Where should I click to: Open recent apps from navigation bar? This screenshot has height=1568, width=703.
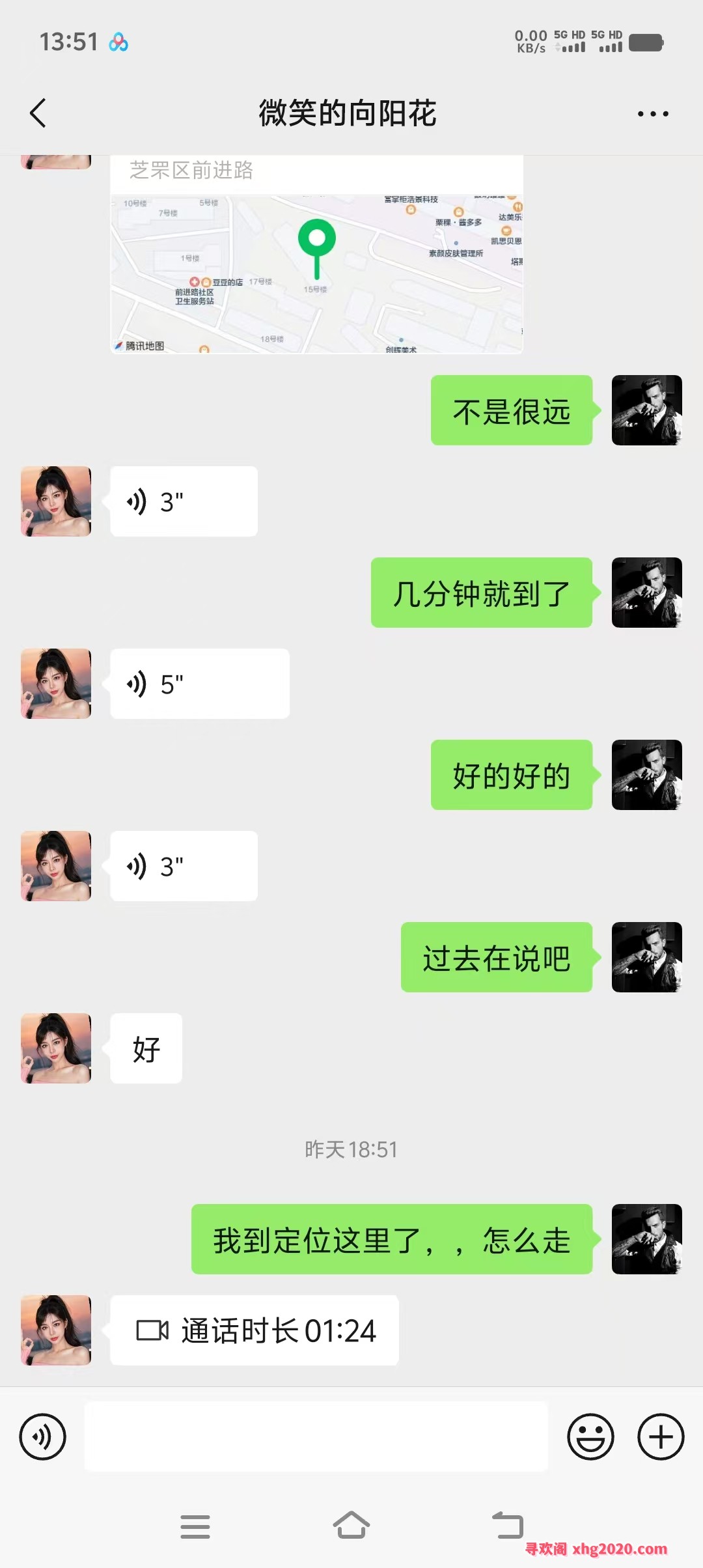coord(195,1526)
